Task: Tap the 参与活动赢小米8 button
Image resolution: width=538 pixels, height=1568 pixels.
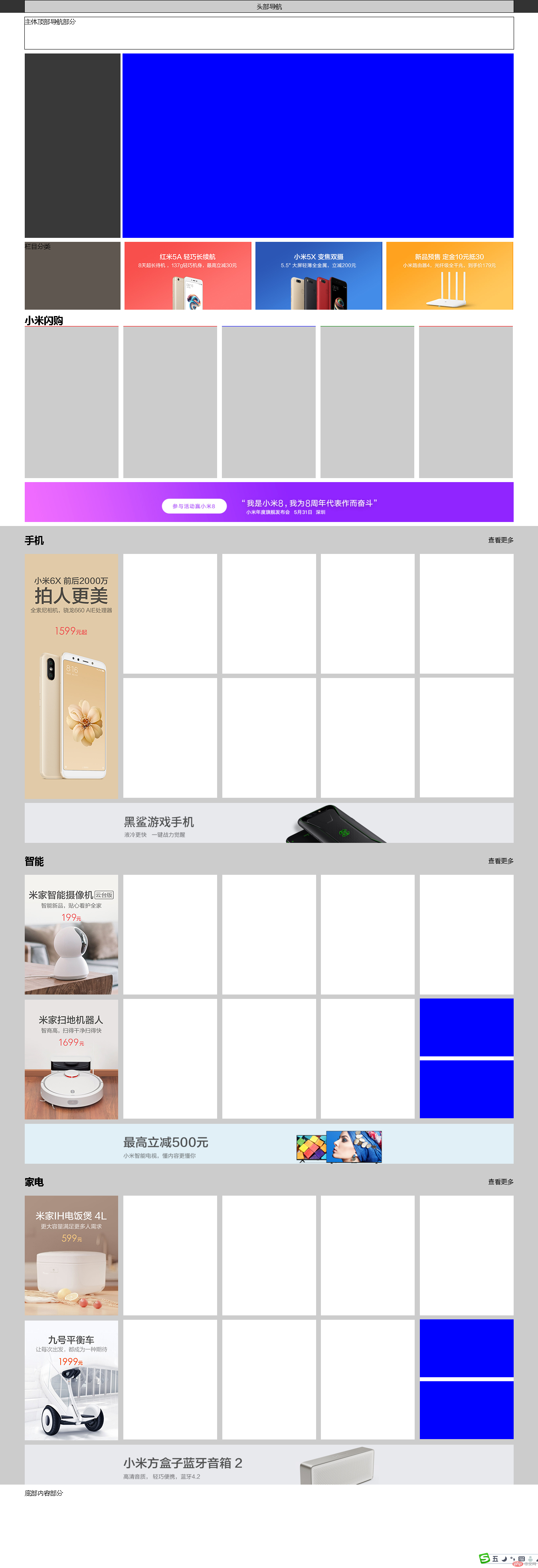Action: tap(194, 506)
